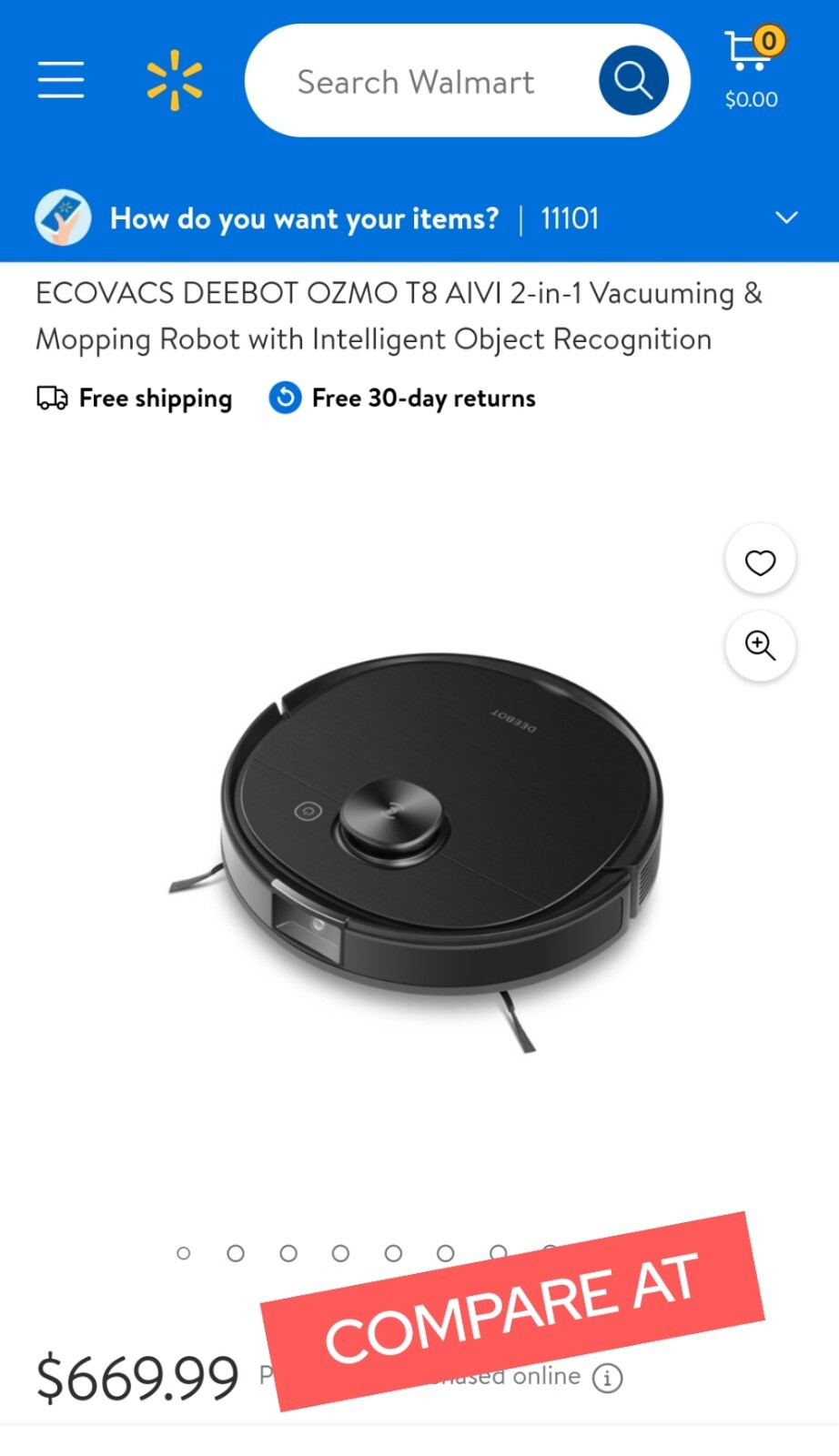
Task: Tap the blue search magnifier button
Action: pos(633,80)
